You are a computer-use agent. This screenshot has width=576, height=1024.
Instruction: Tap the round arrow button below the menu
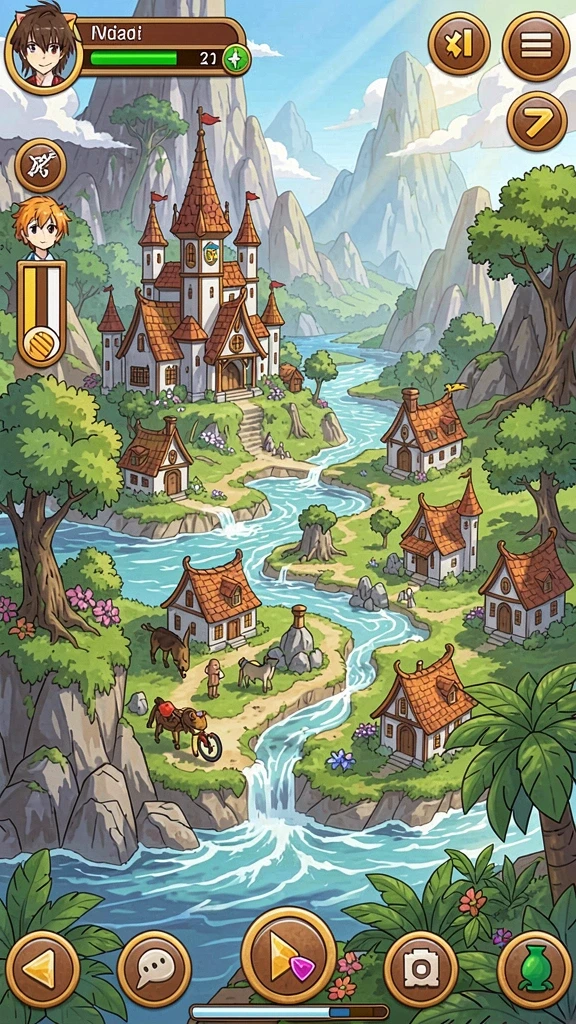tap(537, 121)
